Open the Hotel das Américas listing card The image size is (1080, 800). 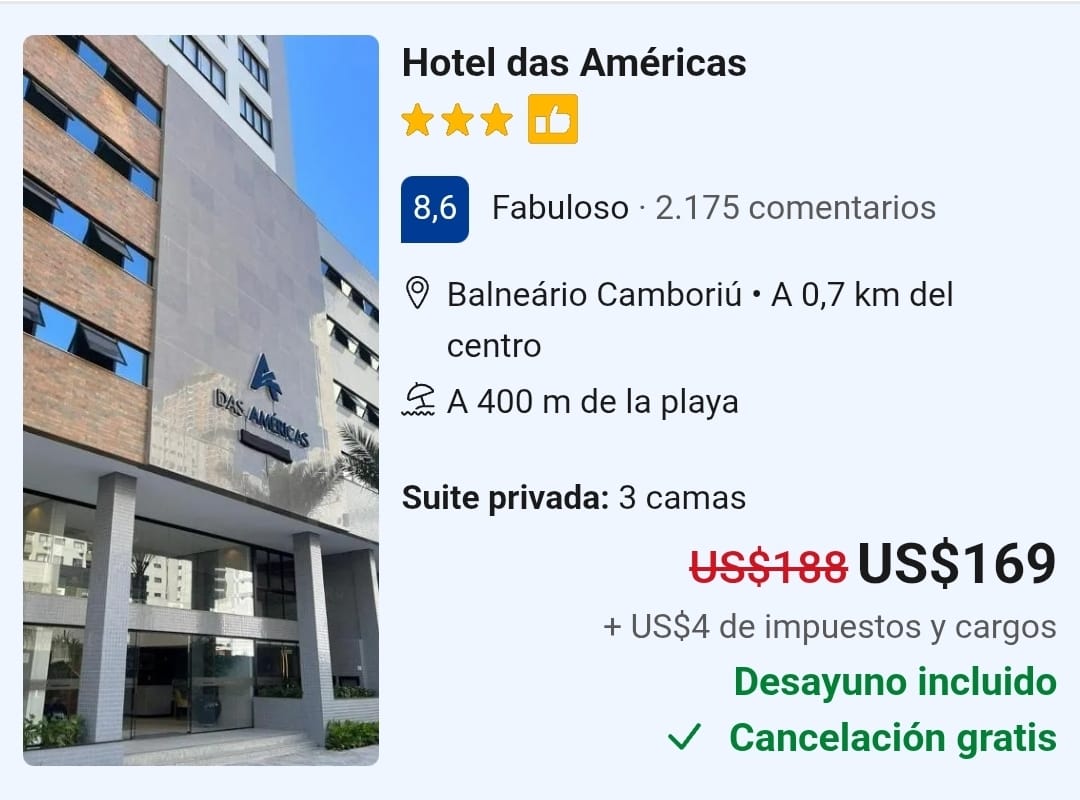click(573, 64)
